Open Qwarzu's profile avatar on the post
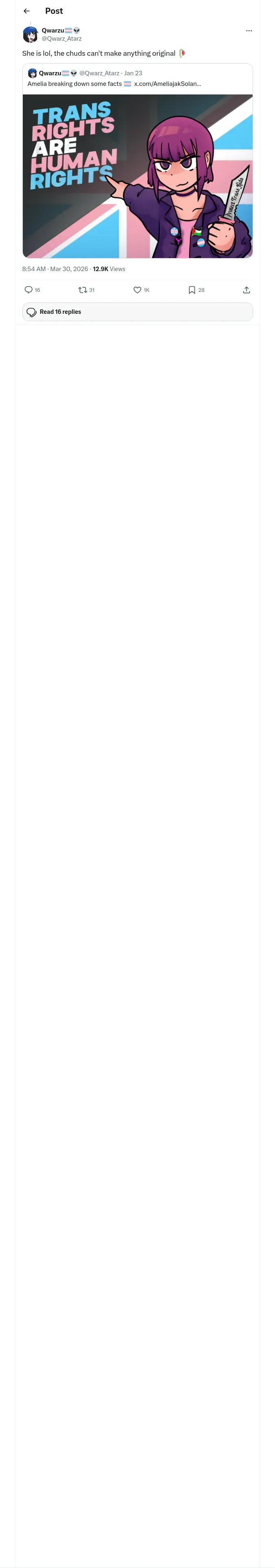This screenshot has height=1568, width=275. click(31, 35)
